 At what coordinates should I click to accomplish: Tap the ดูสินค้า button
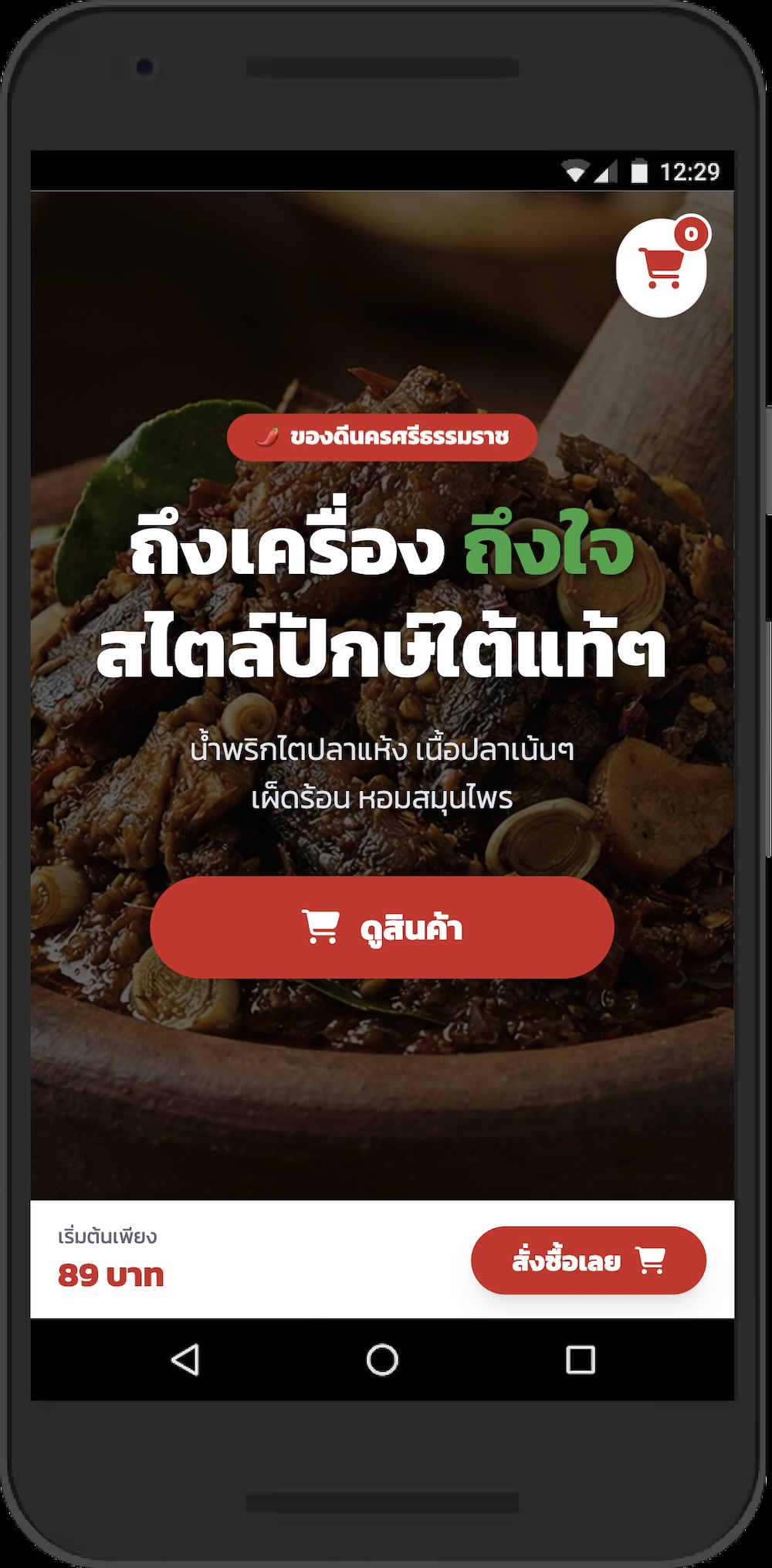pos(382,927)
